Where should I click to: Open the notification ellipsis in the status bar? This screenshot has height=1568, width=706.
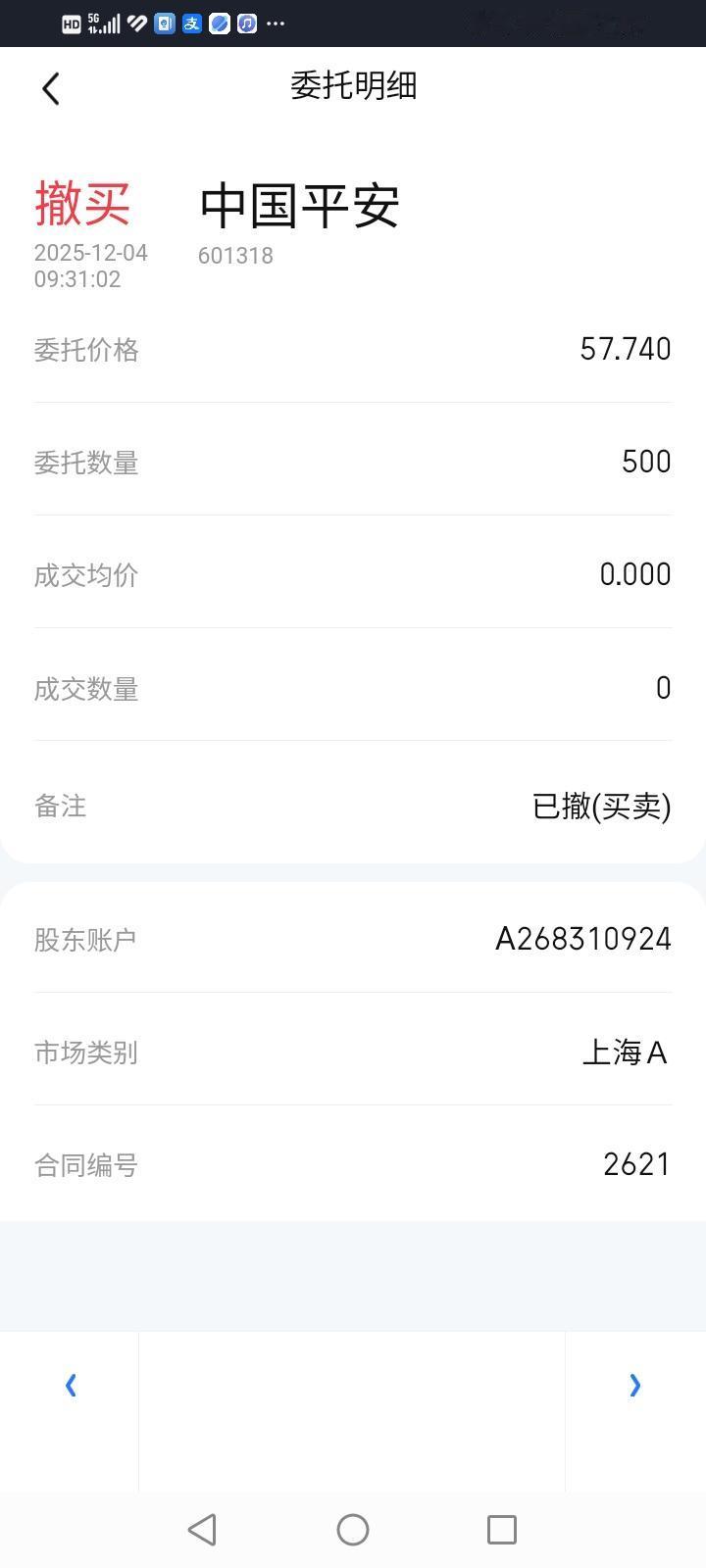coord(277,24)
